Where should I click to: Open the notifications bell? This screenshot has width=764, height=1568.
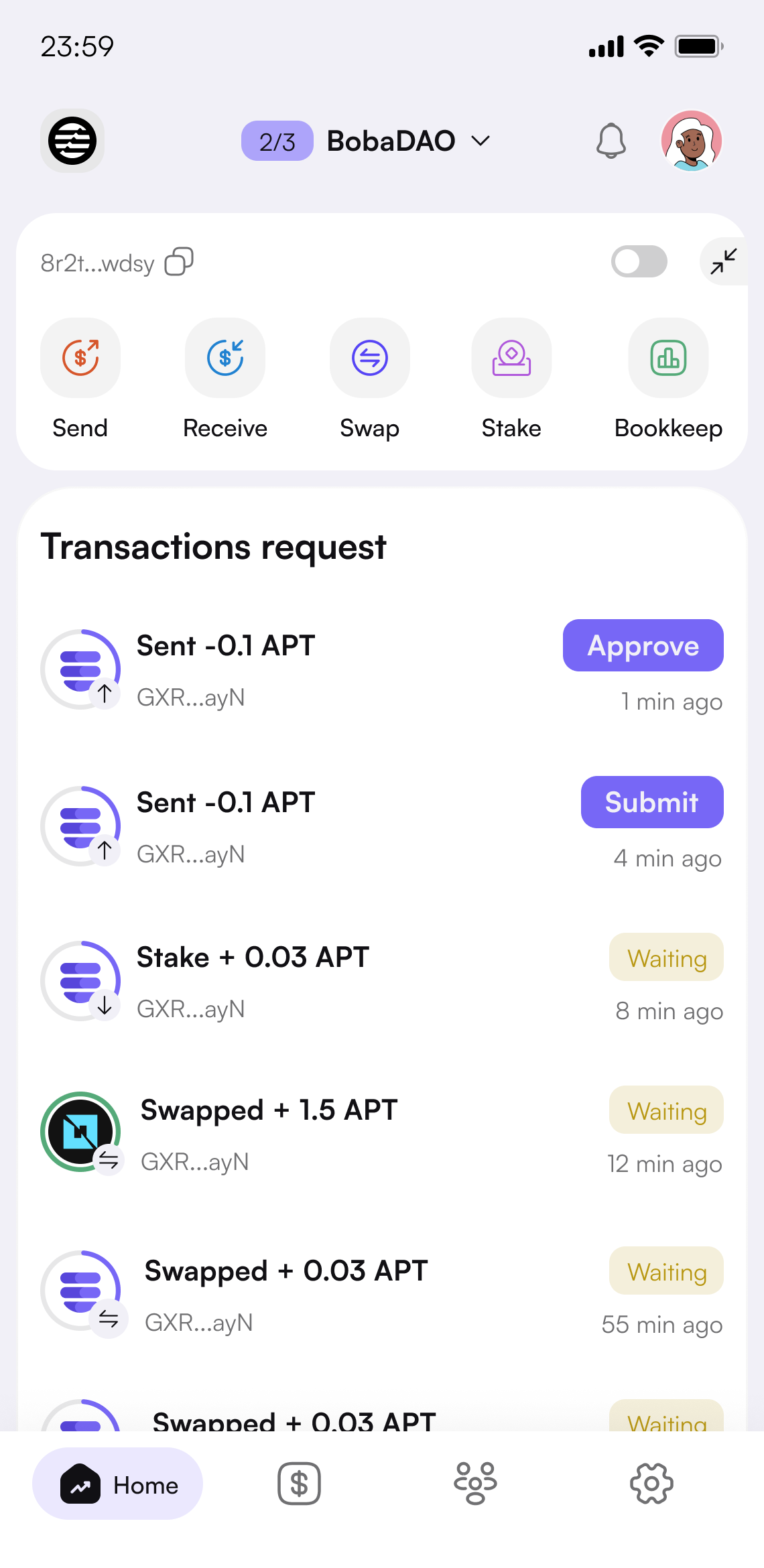click(x=611, y=141)
